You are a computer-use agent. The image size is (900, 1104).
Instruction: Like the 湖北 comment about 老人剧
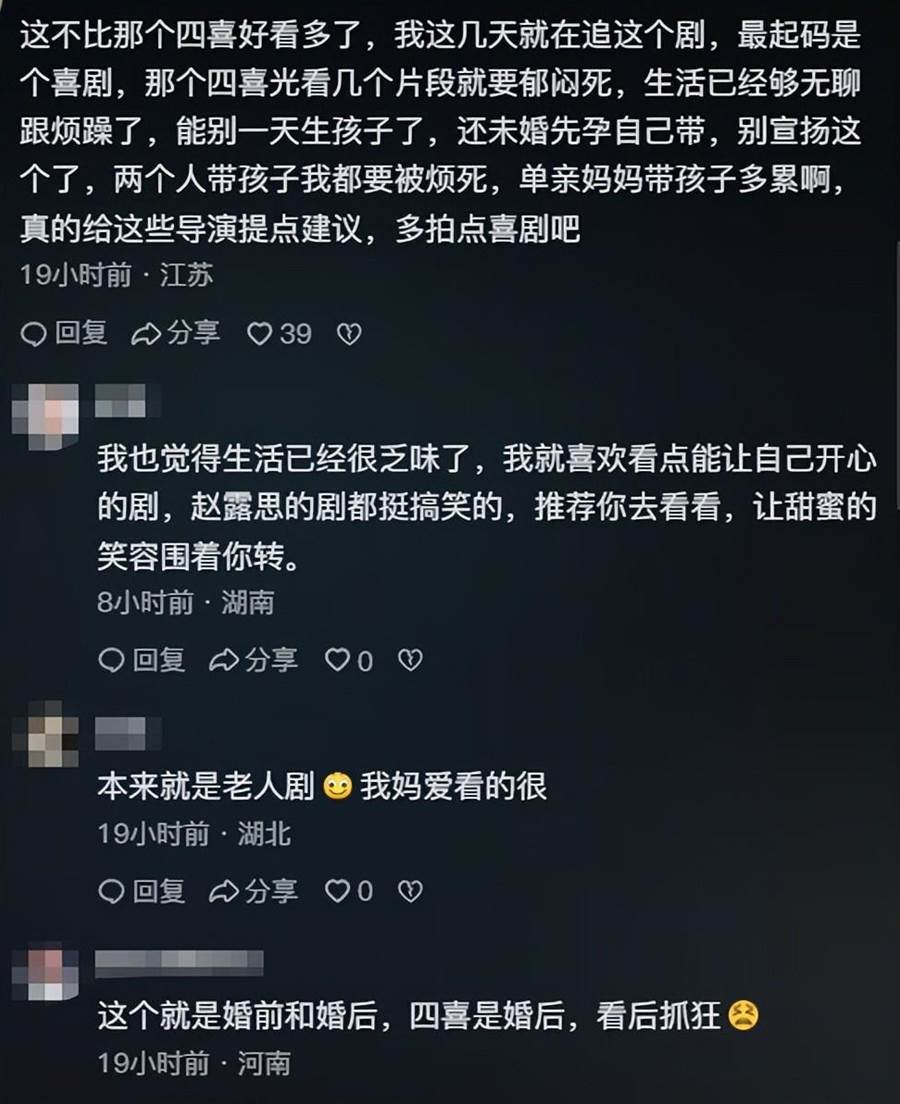pos(338,890)
